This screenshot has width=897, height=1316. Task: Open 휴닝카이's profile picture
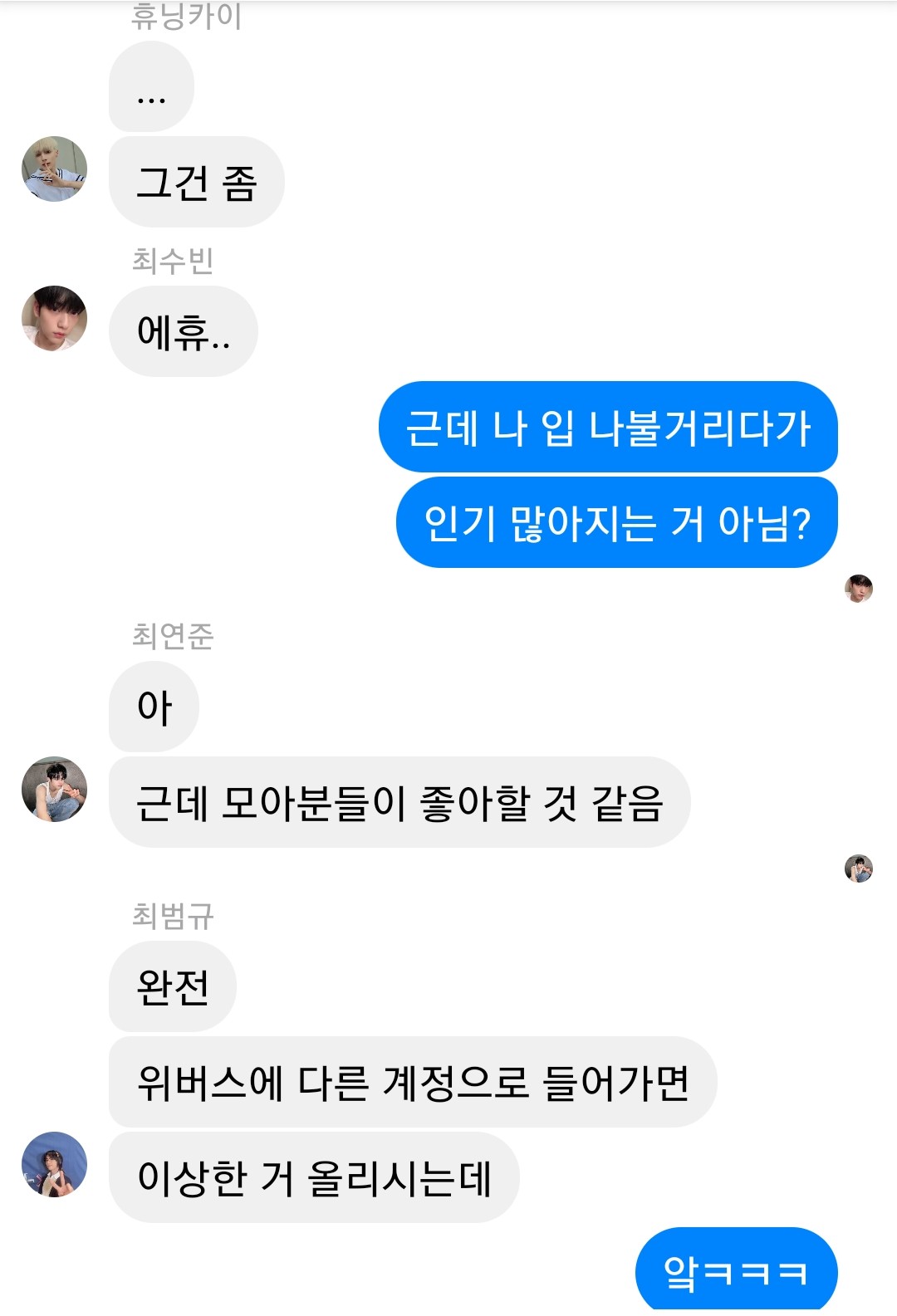(x=55, y=169)
